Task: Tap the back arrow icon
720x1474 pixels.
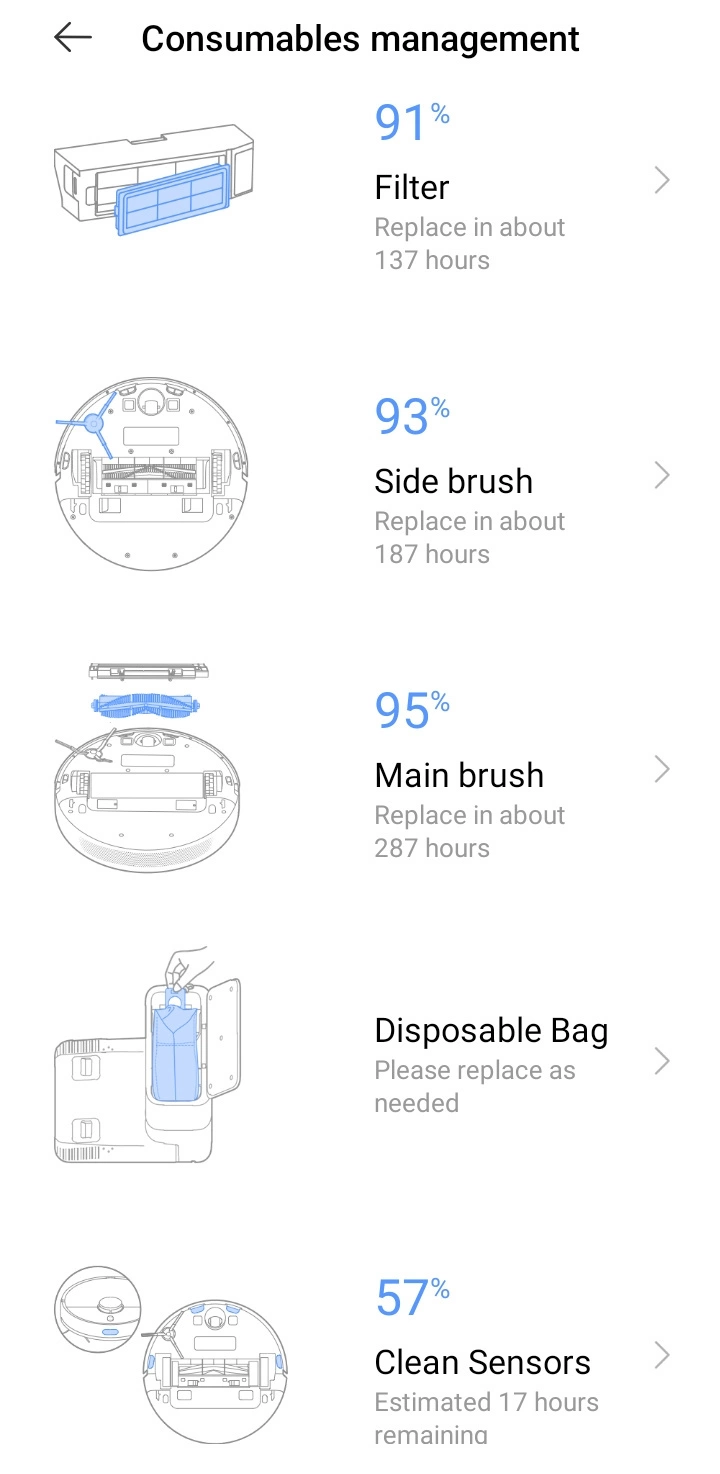Action: click(x=70, y=38)
